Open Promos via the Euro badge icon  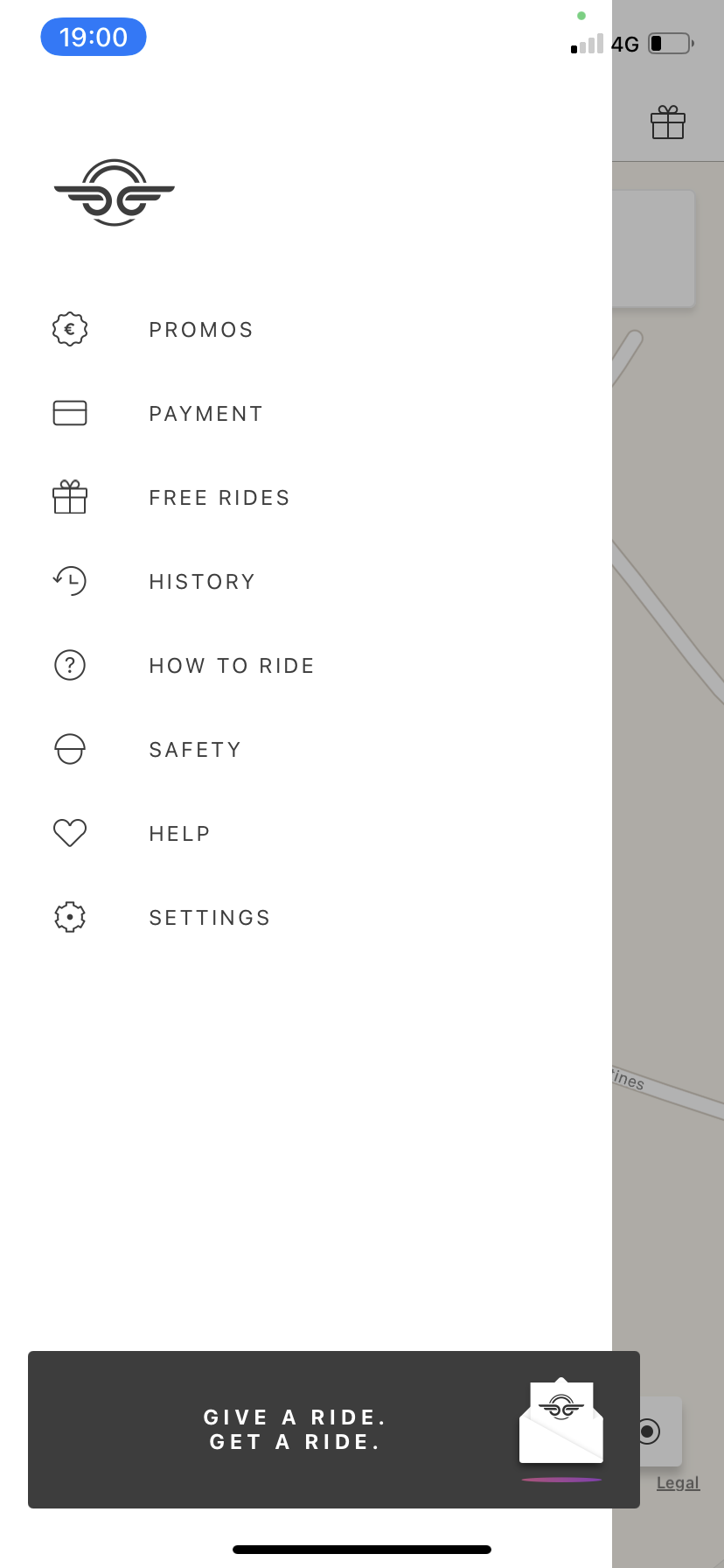[x=70, y=329]
